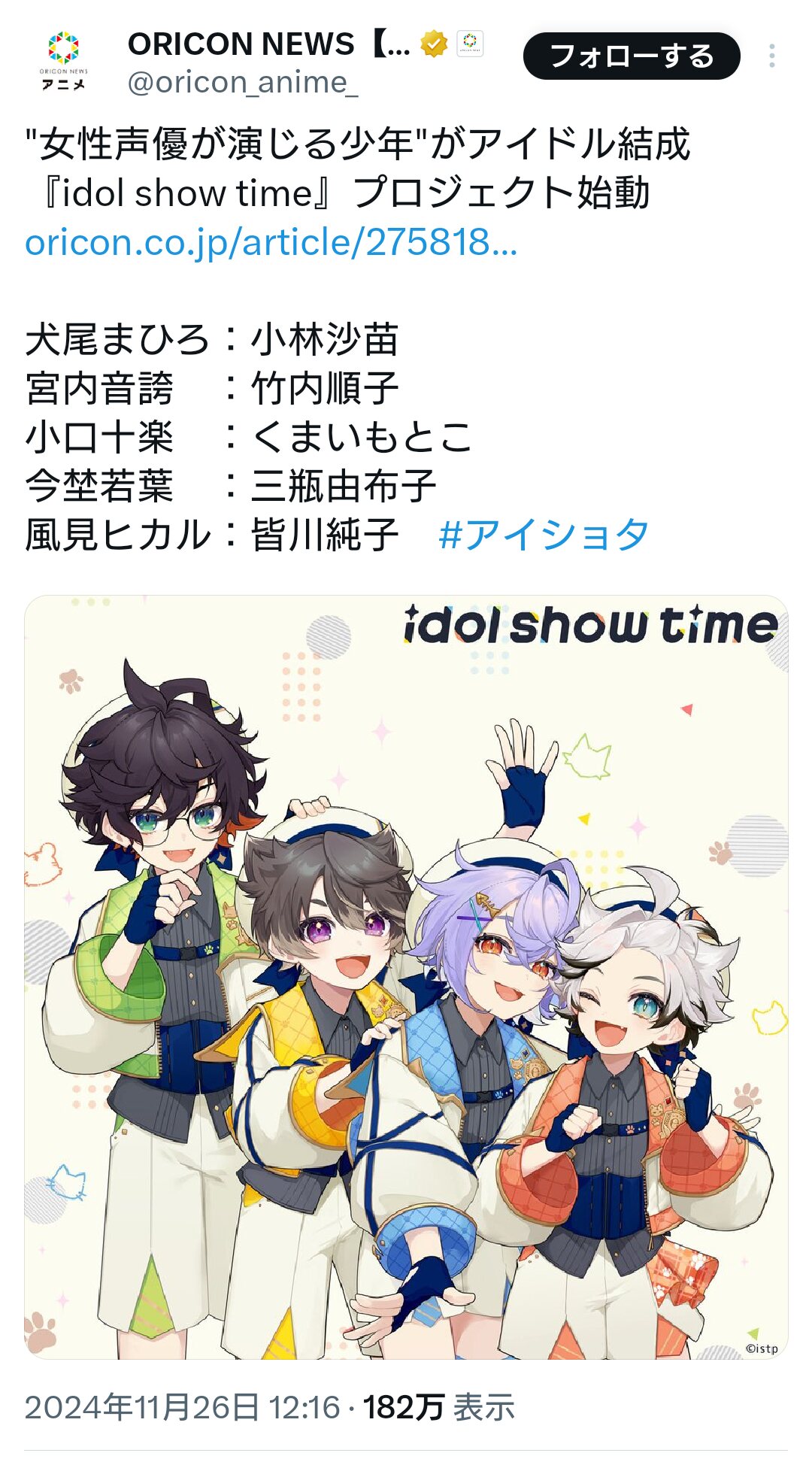Image resolution: width=812 pixels, height=1462 pixels.
Task: Tap the affiliate badge beside the verified checkmark
Action: pyautogui.click(x=470, y=44)
